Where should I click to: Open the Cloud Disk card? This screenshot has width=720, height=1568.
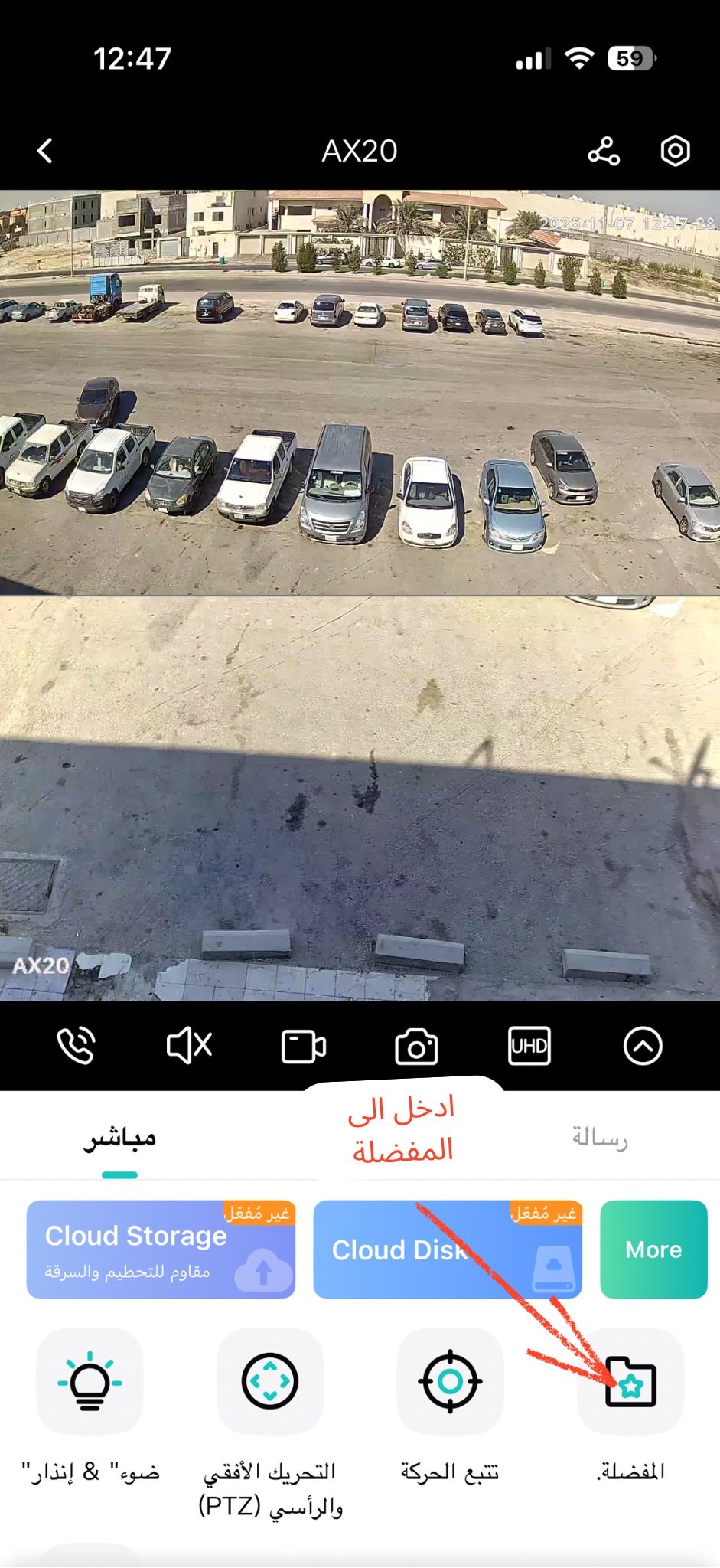(x=448, y=1249)
